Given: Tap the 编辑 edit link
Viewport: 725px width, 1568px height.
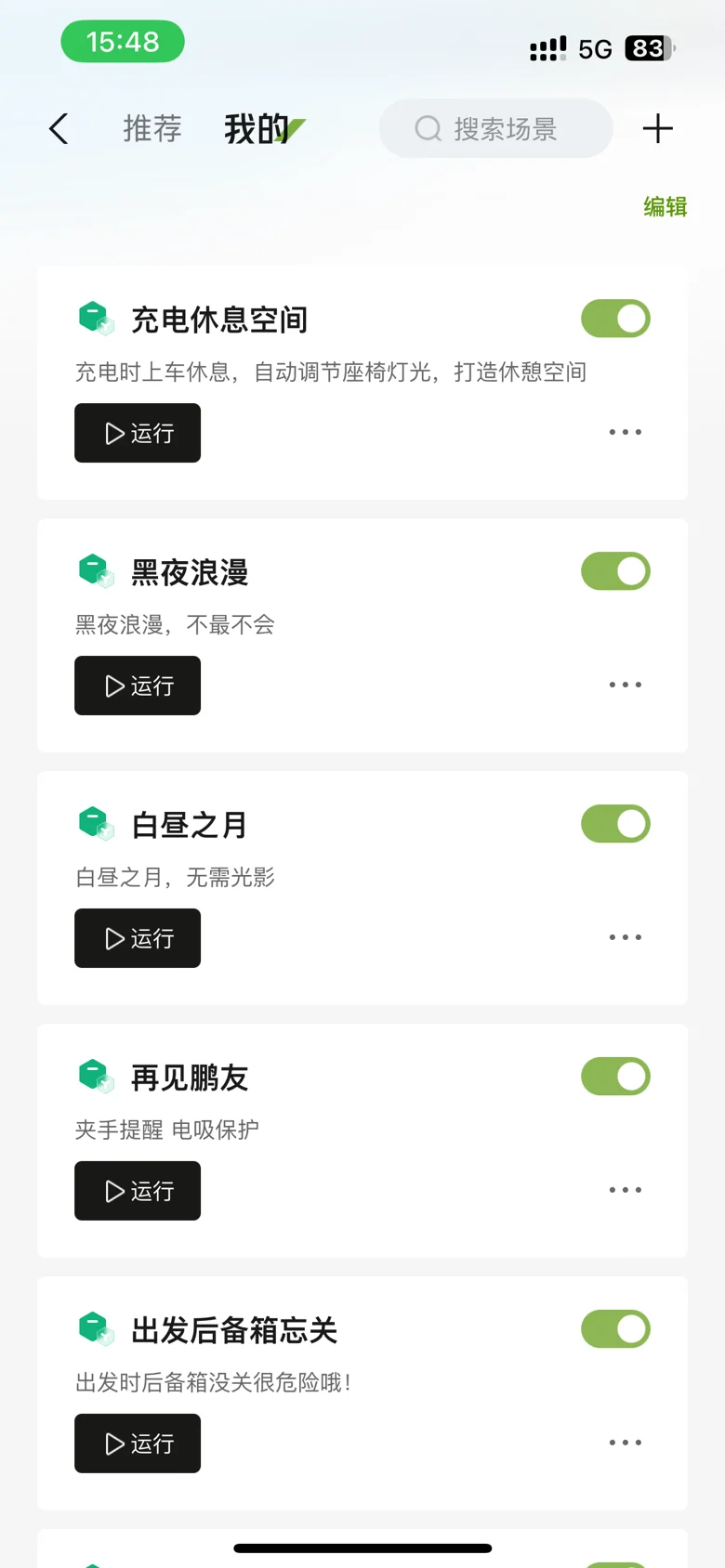Looking at the screenshot, I should [665, 206].
